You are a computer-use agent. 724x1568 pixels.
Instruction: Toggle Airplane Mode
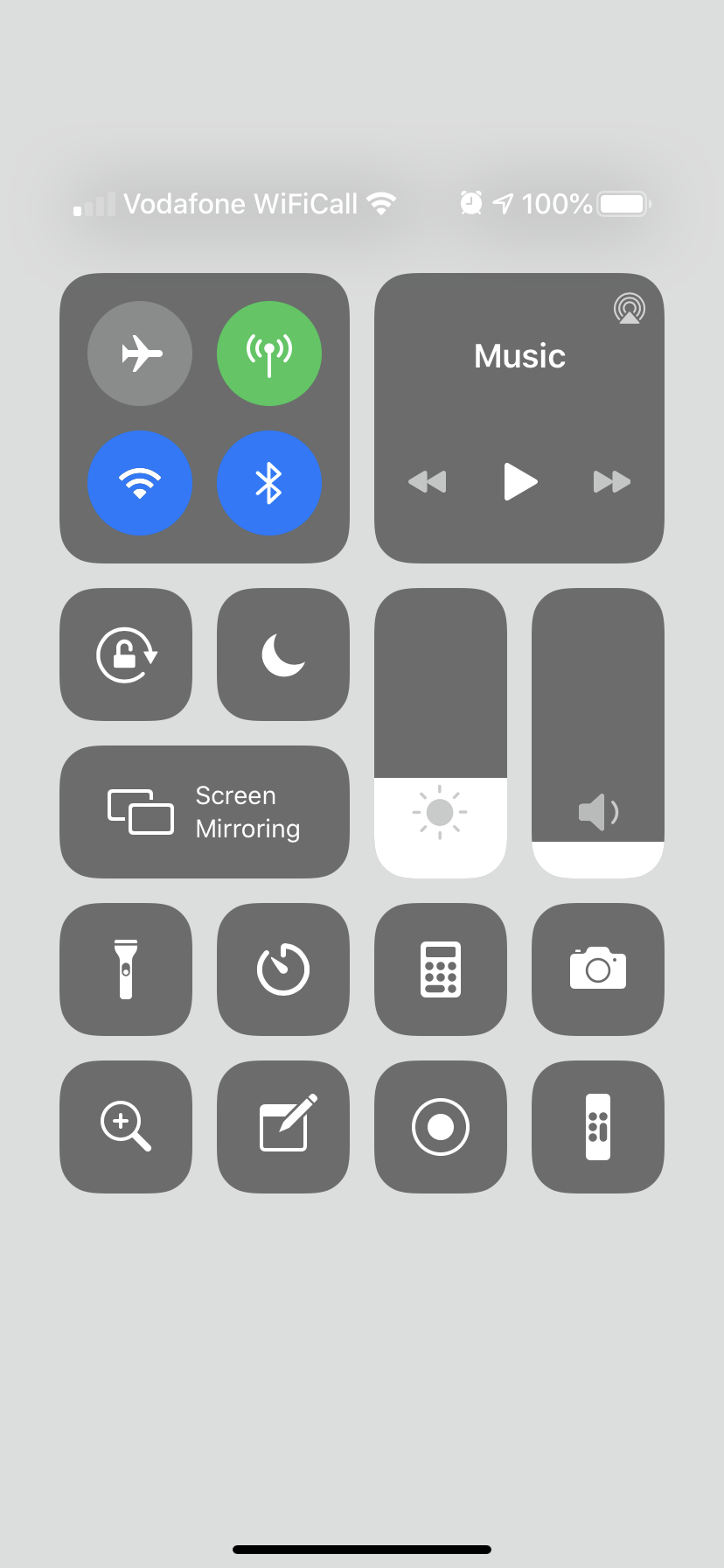pos(140,353)
